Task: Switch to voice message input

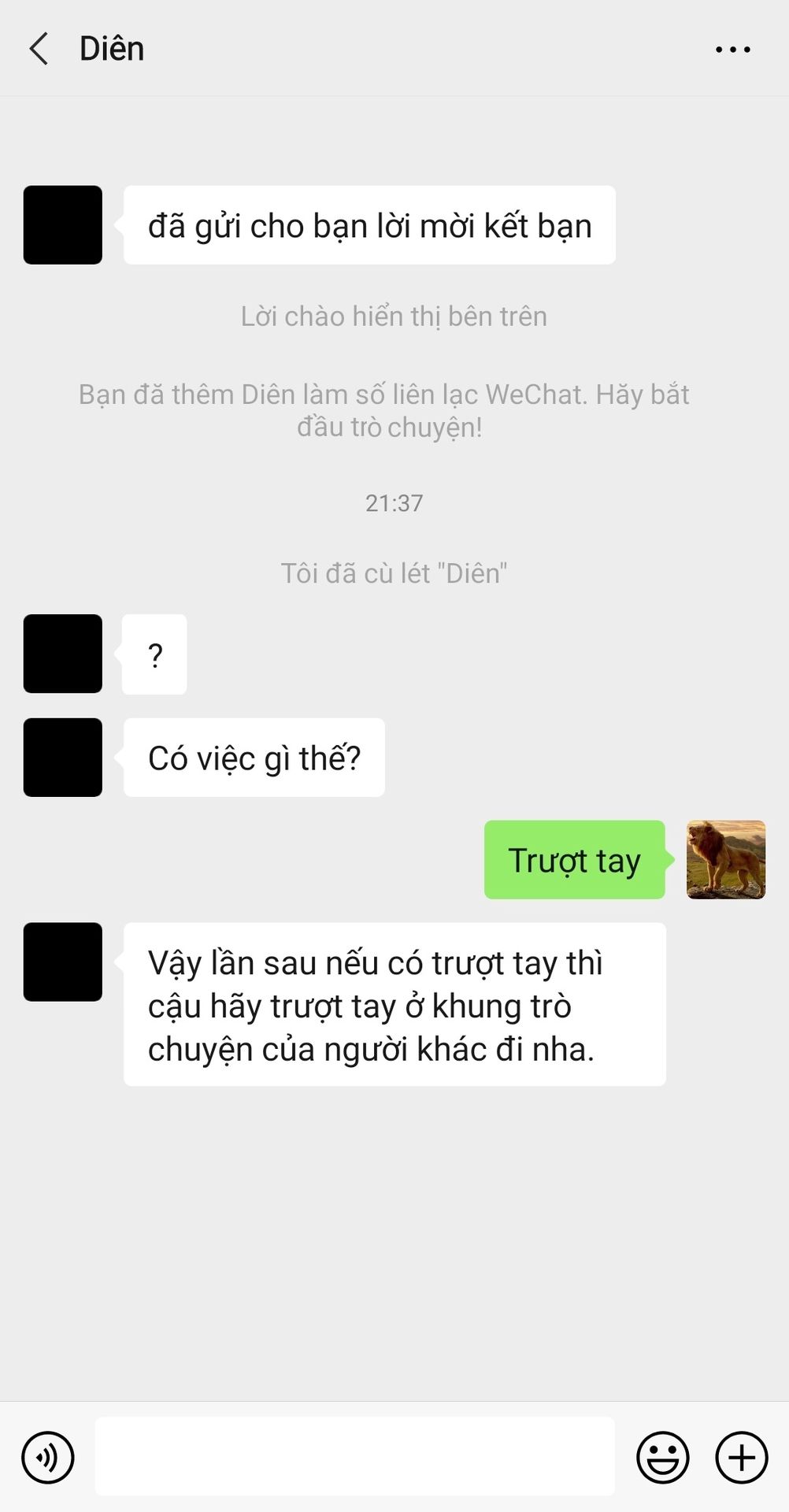Action: [x=48, y=1457]
